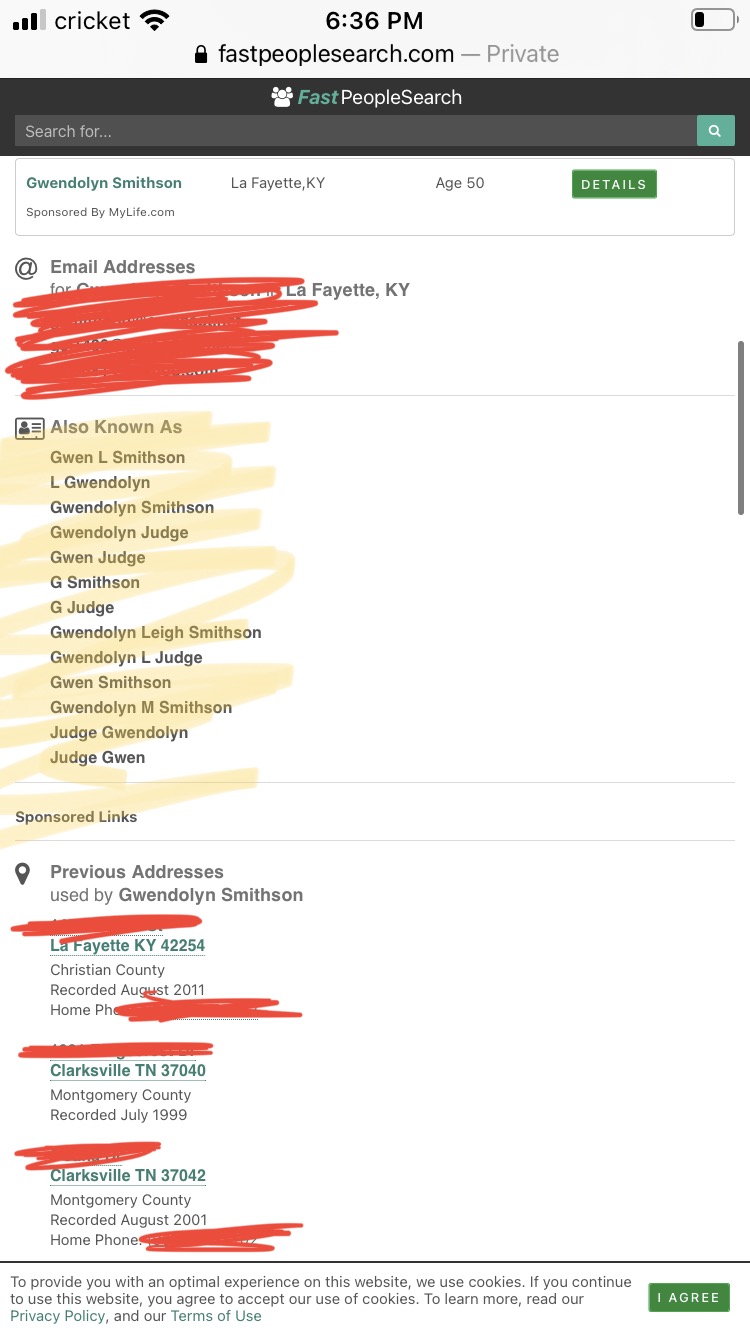Open the Clarksville TN 37042 address
The width and height of the screenshot is (750, 1334).
click(x=128, y=1176)
